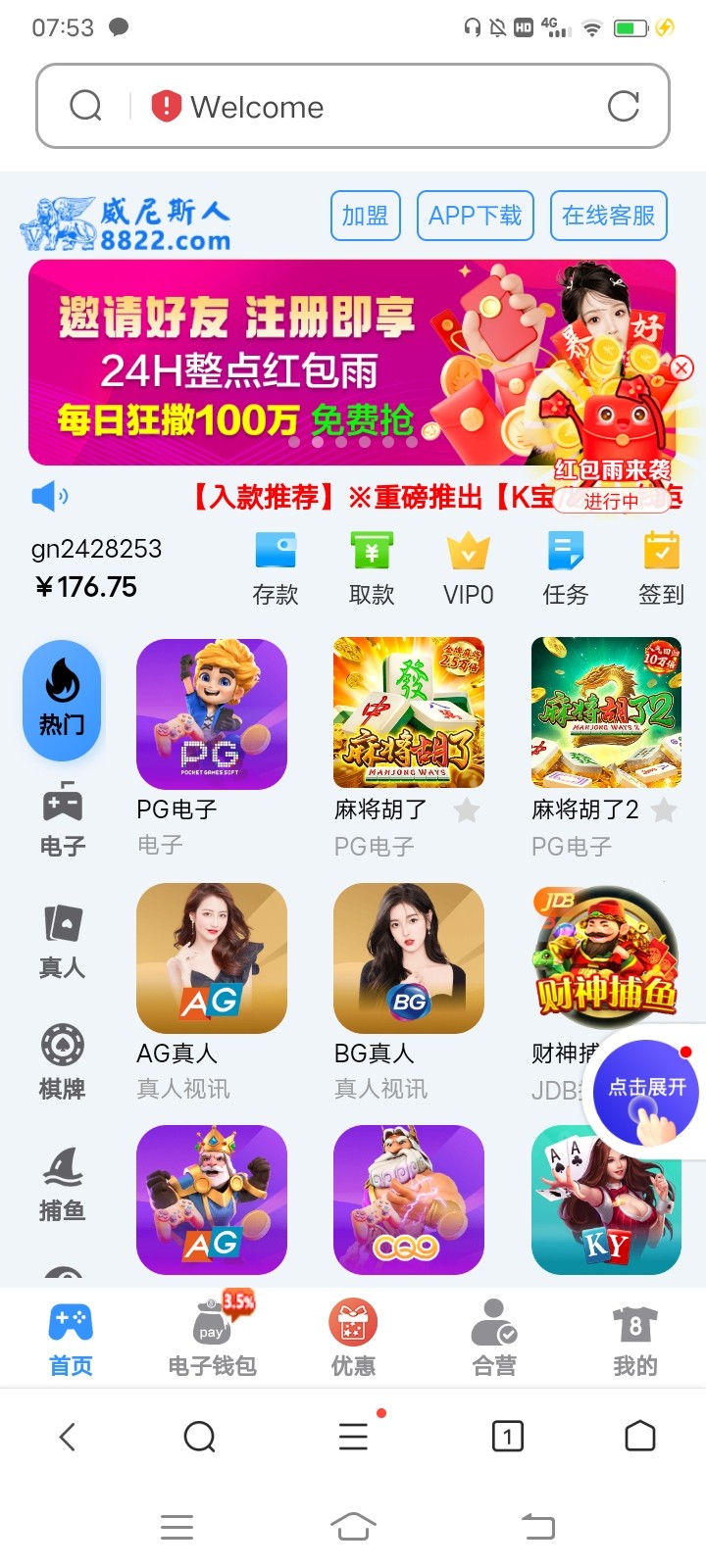Select the 真人 live category

click(62, 941)
